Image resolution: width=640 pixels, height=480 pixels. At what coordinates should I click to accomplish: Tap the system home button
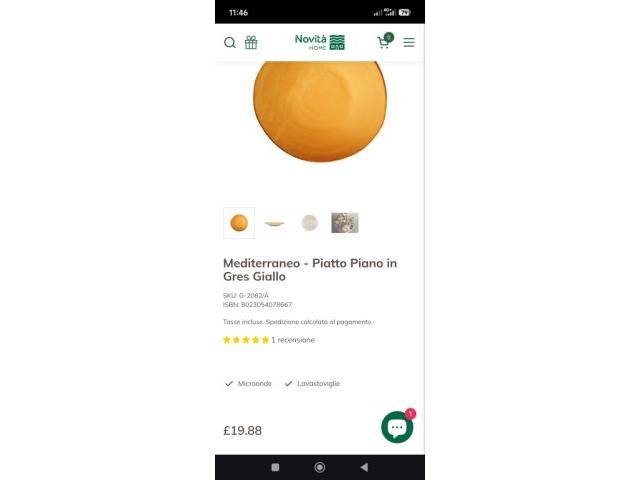coord(320,467)
